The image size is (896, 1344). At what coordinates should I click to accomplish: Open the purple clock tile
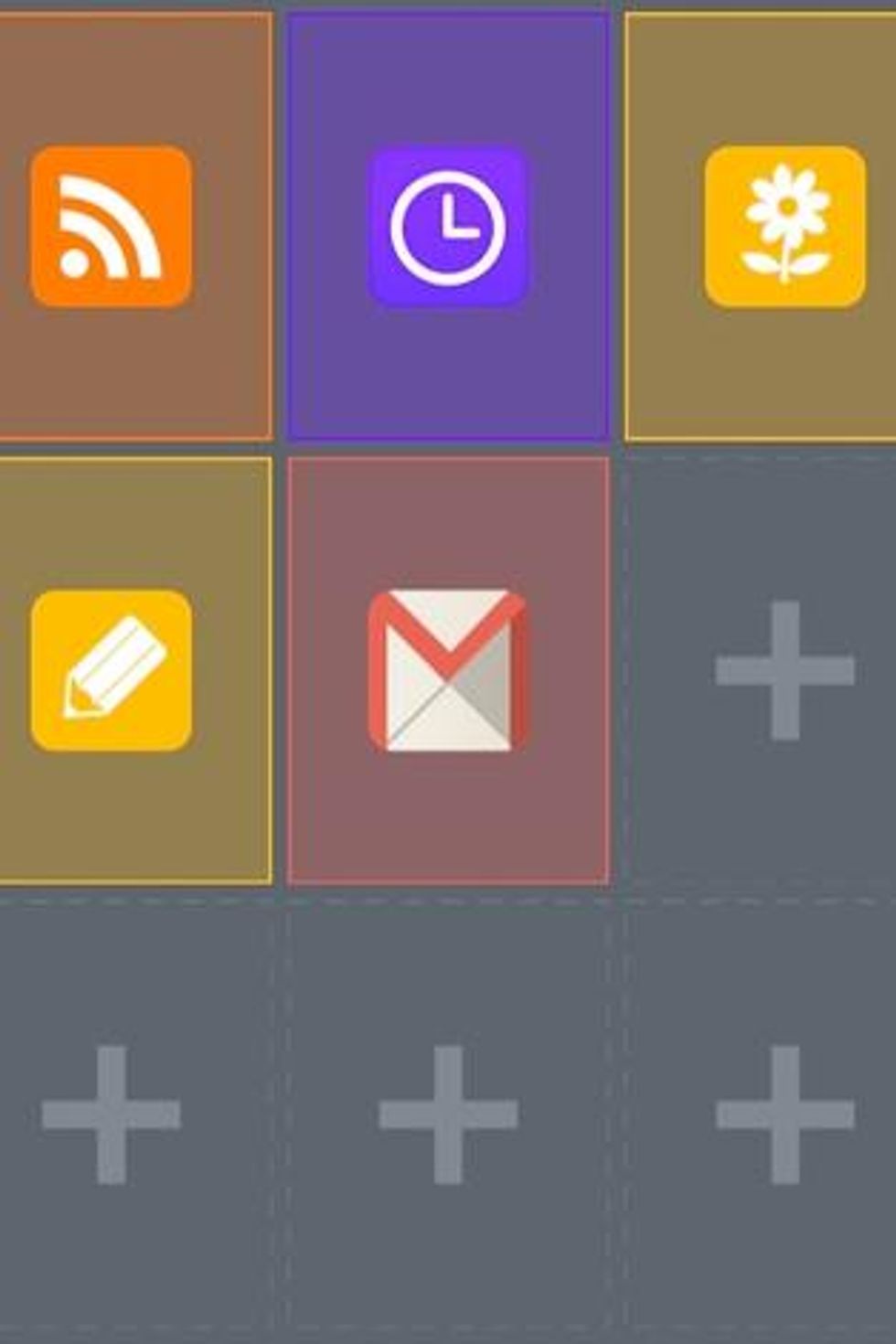coord(447,226)
